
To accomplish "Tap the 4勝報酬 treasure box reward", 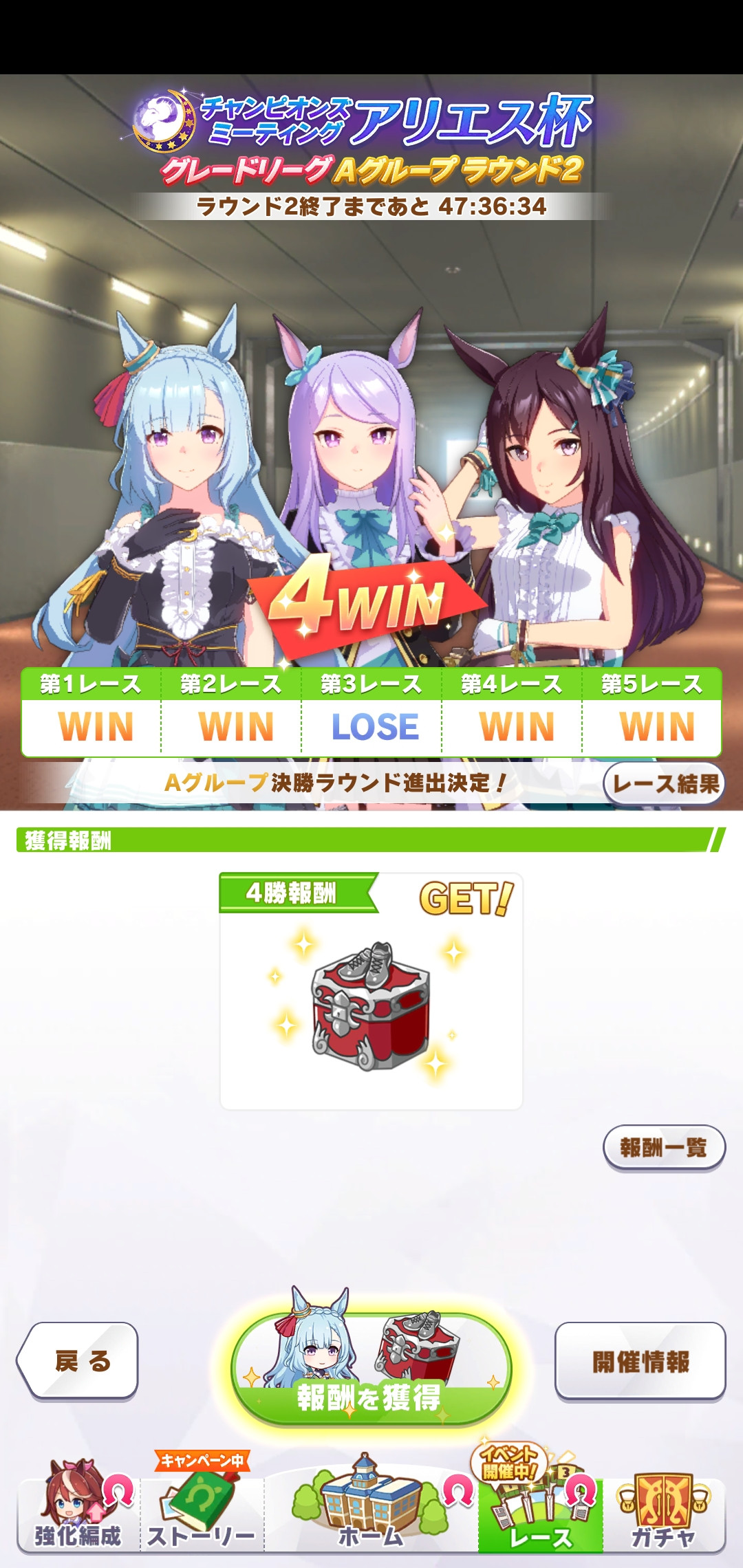I will pos(371,1005).
